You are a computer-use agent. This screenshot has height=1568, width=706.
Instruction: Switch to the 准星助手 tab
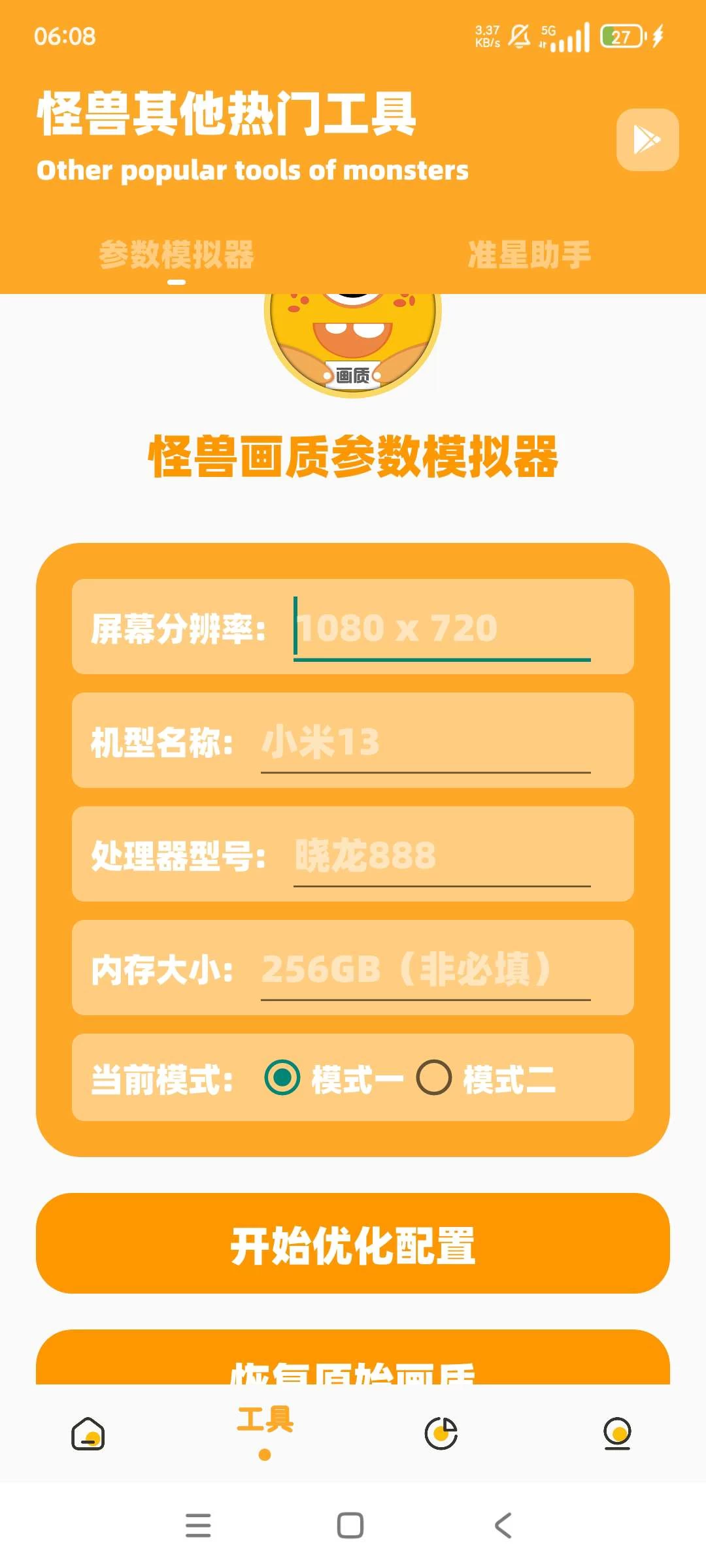pyautogui.click(x=529, y=255)
